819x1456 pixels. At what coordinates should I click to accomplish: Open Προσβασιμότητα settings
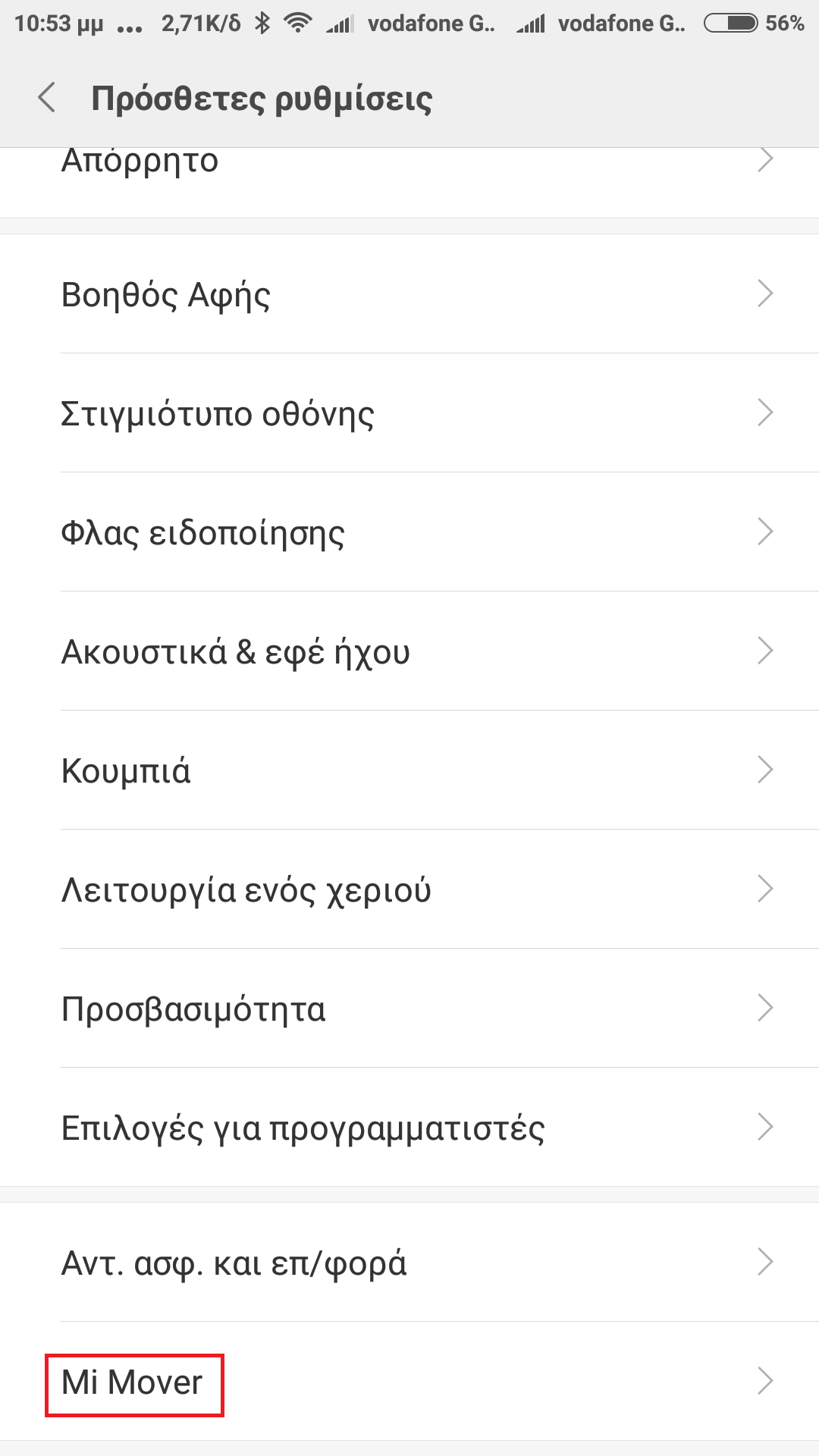point(409,1009)
